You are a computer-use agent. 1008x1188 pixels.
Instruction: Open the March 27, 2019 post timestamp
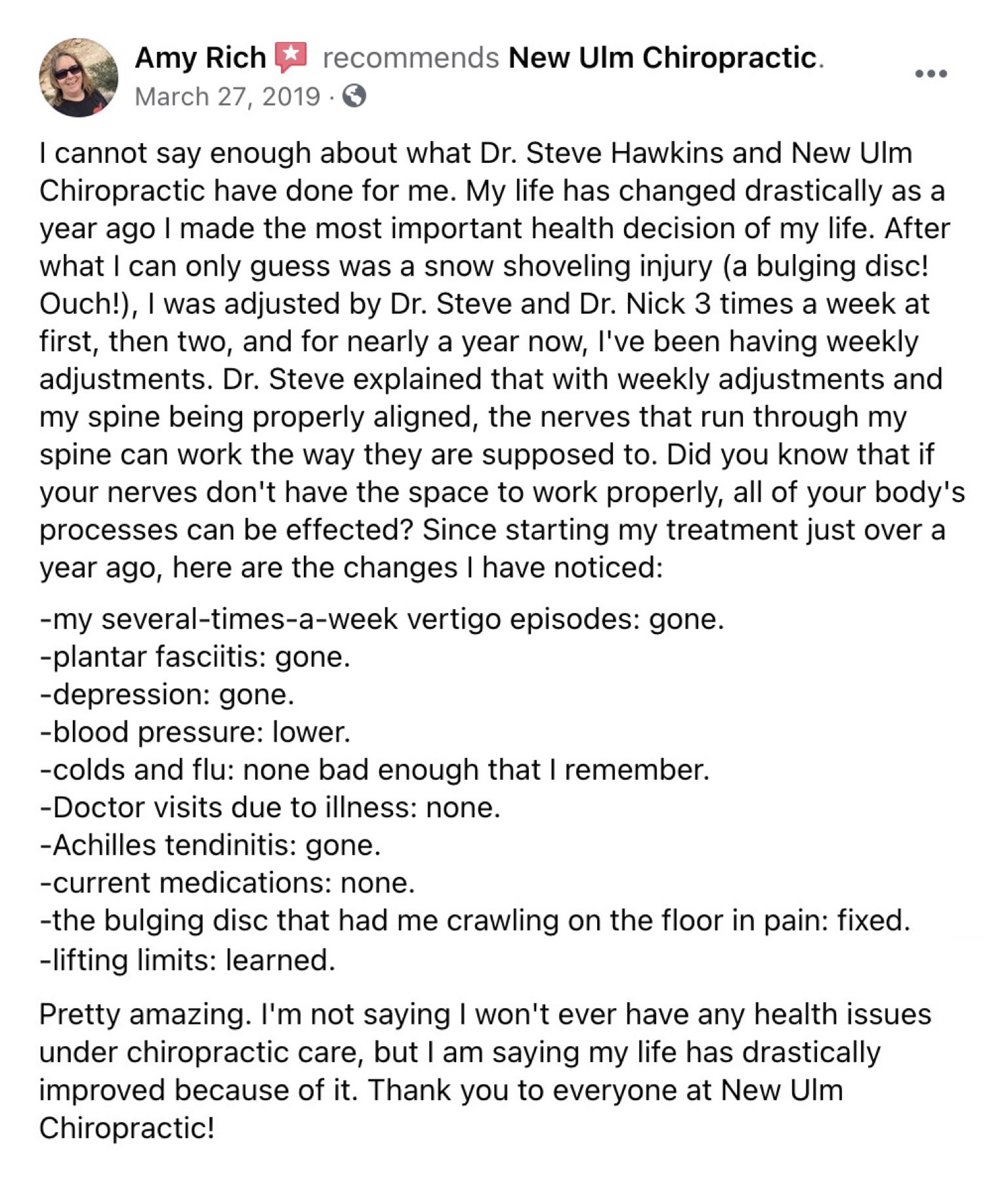[227, 96]
